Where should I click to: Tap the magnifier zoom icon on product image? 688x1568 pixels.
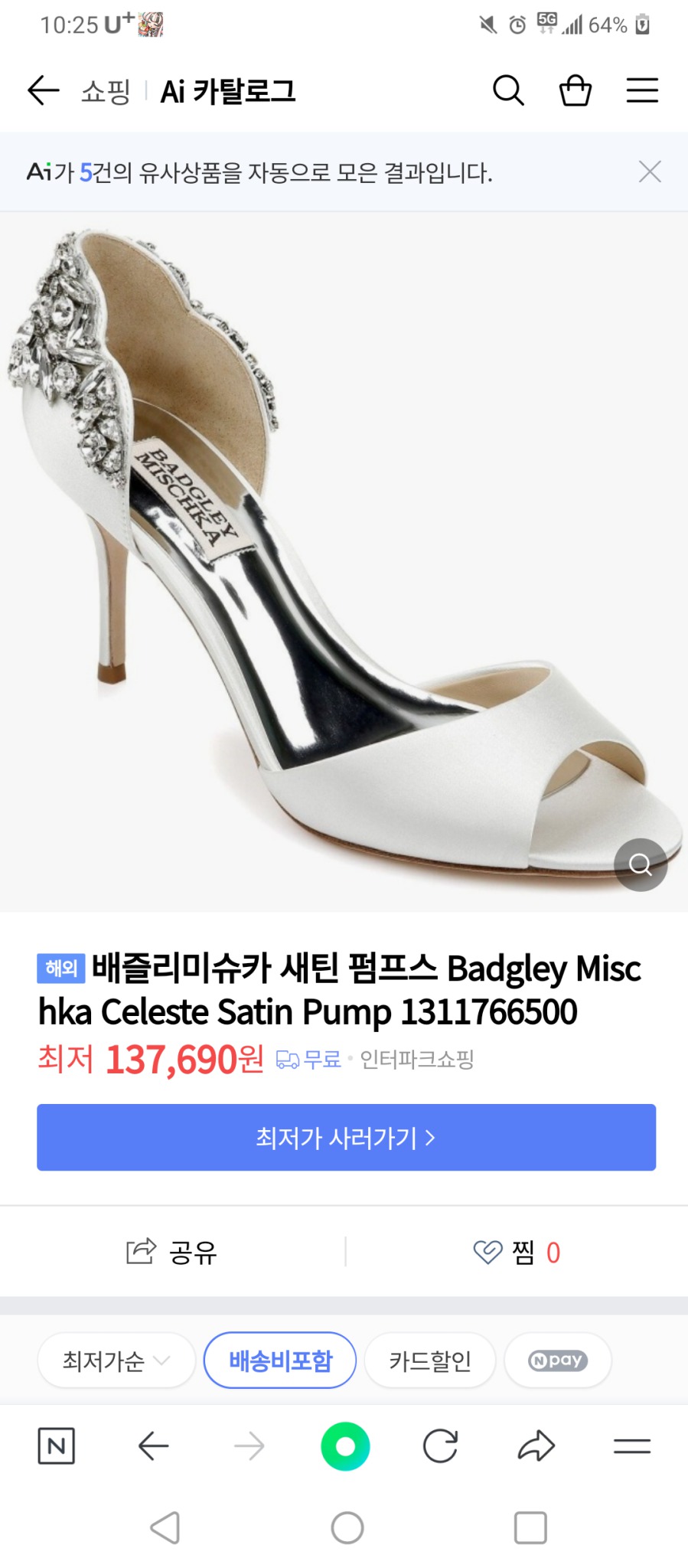641,864
